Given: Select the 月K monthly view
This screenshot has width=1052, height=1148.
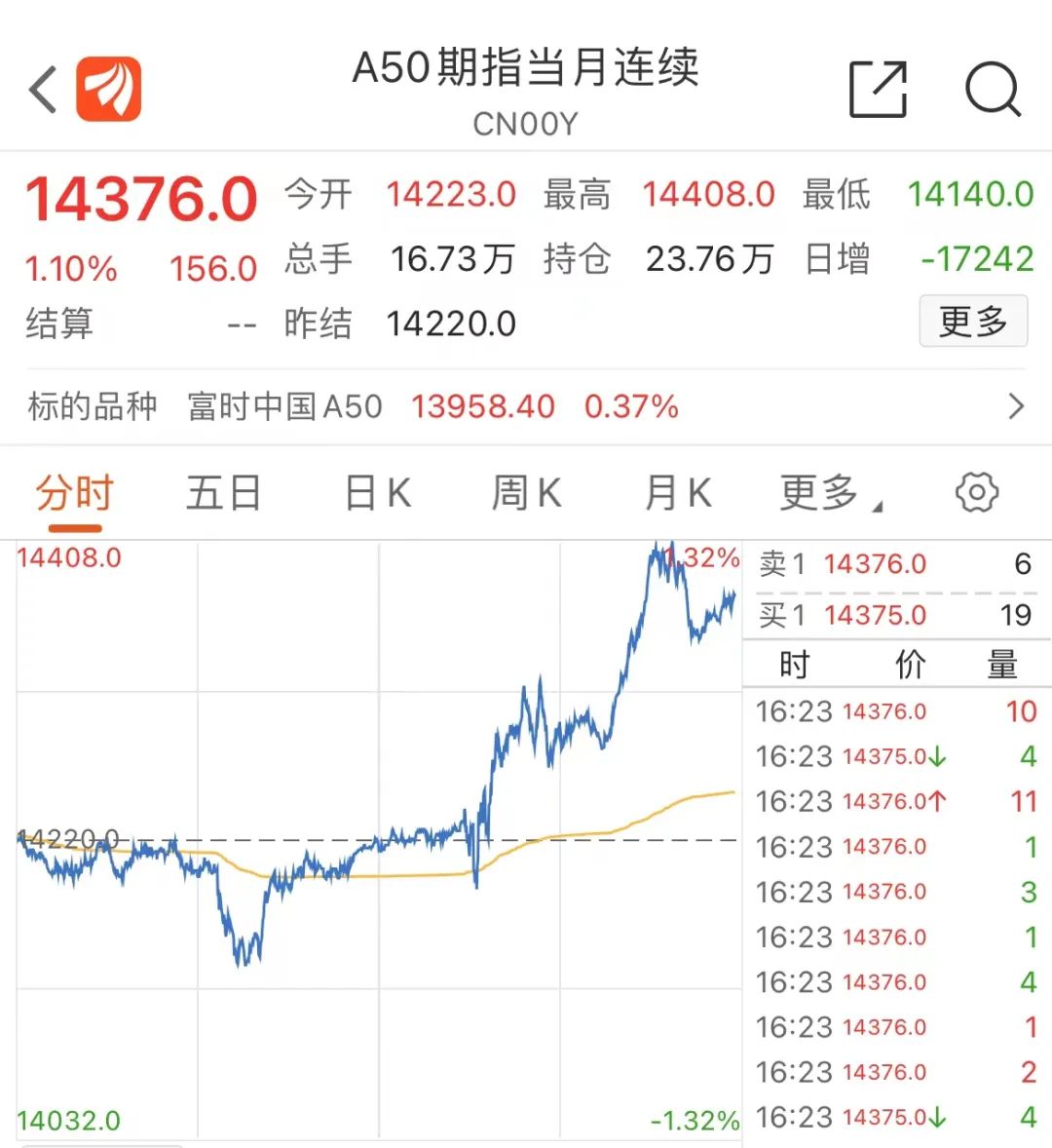Looking at the screenshot, I should pyautogui.click(x=677, y=493).
